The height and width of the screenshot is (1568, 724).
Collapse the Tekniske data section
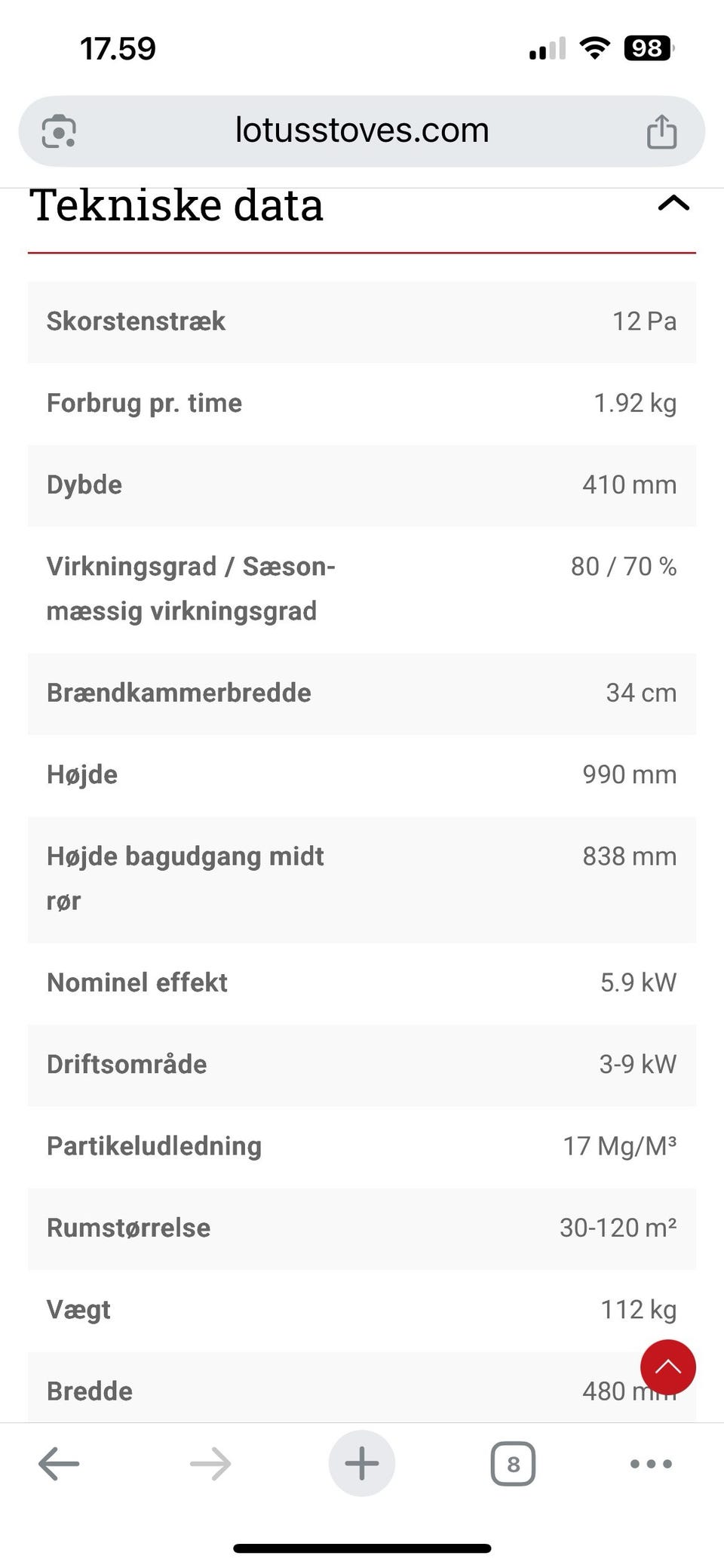point(673,204)
